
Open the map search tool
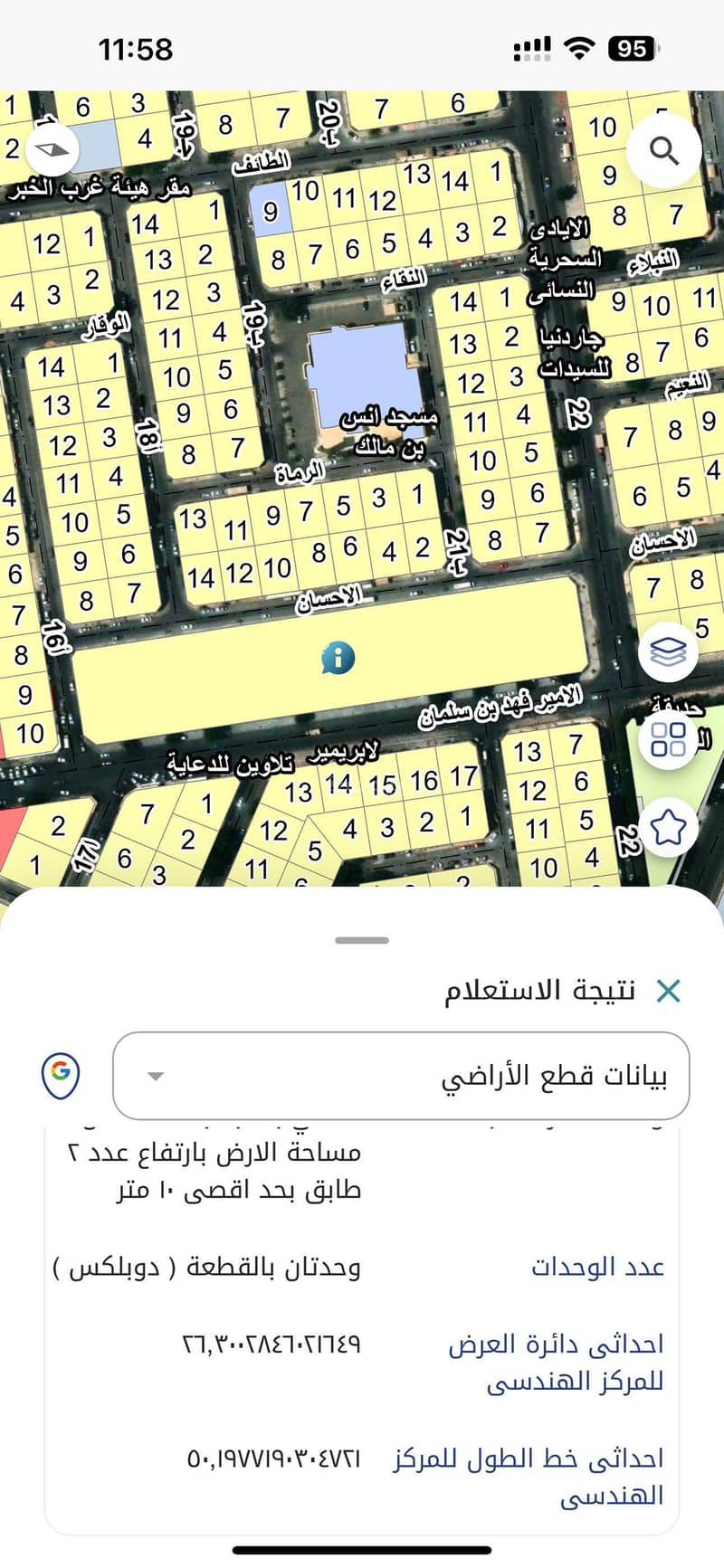click(x=664, y=149)
